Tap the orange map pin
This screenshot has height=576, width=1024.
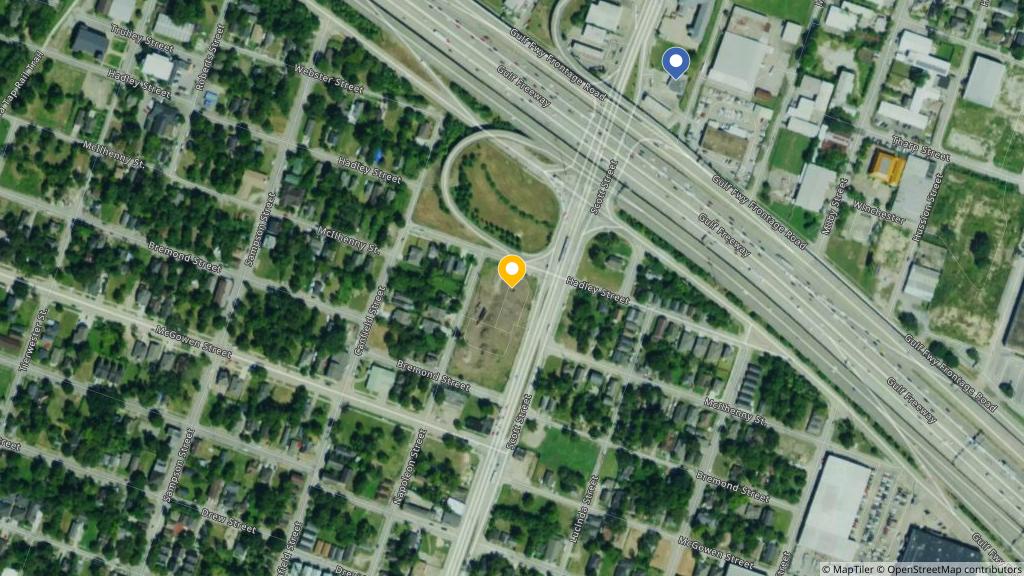[512, 270]
